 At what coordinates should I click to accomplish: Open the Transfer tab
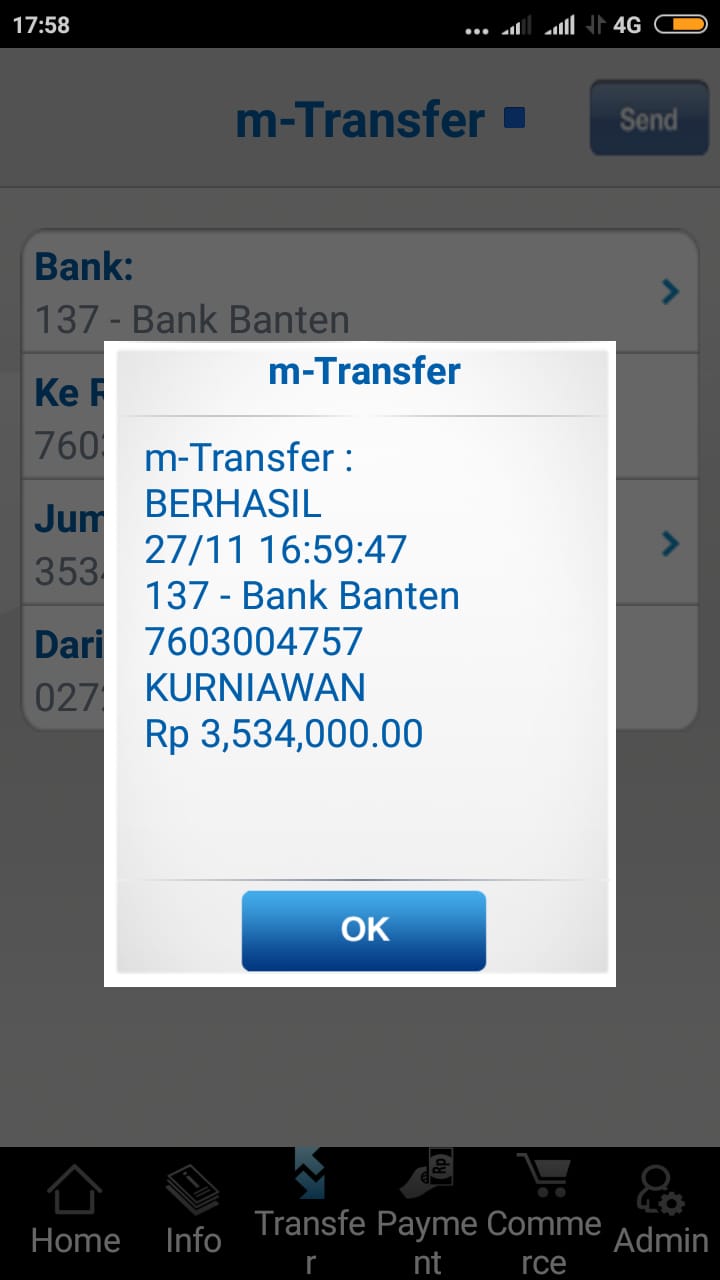tap(310, 1212)
